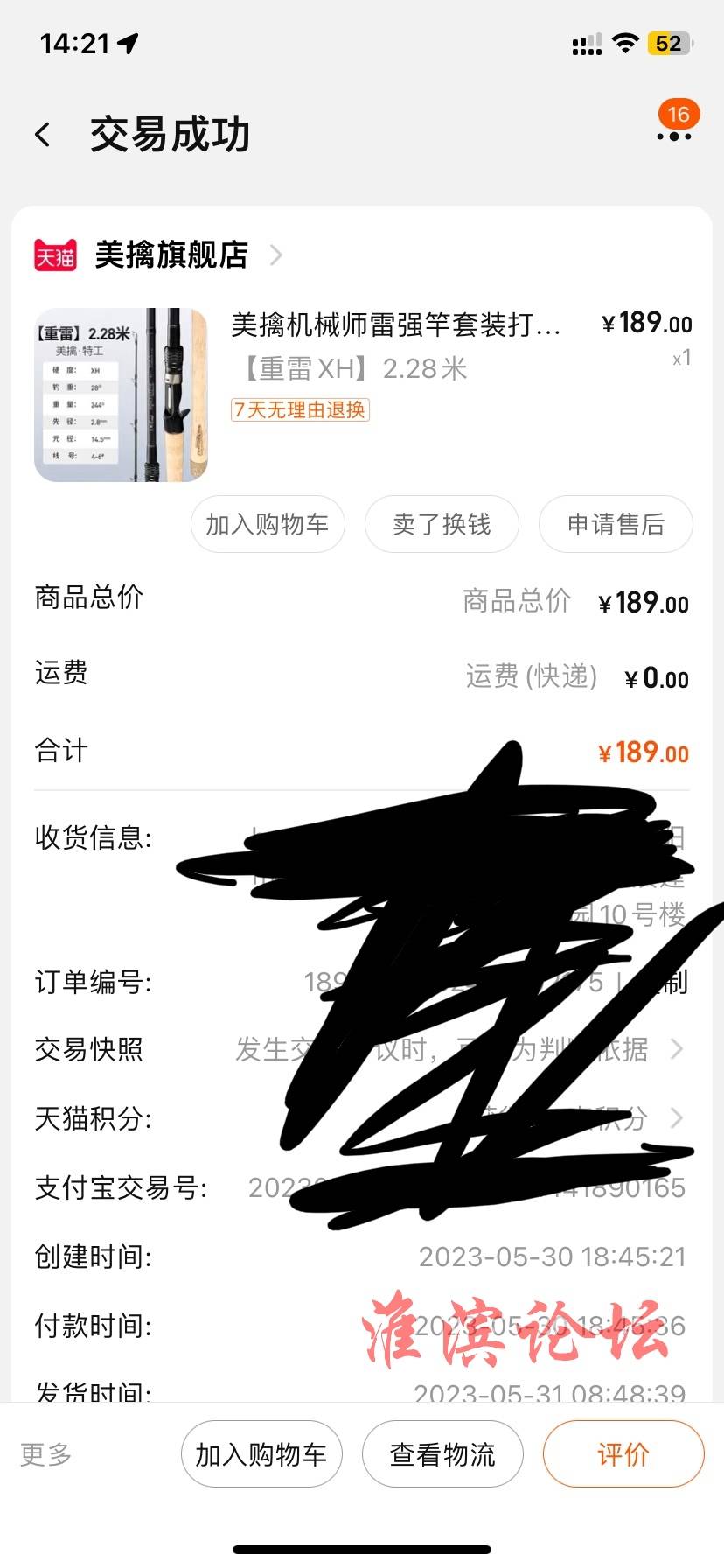
Task: Tap 加入购物车 in the bottom bar
Action: (261, 1454)
